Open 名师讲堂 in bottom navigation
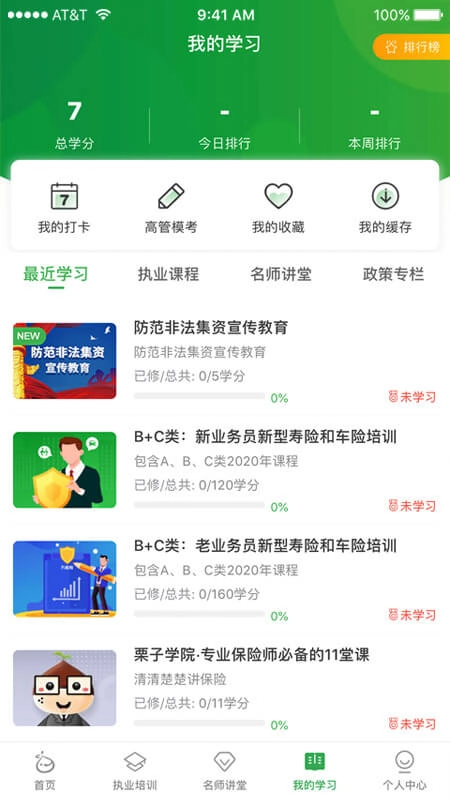 (224, 771)
